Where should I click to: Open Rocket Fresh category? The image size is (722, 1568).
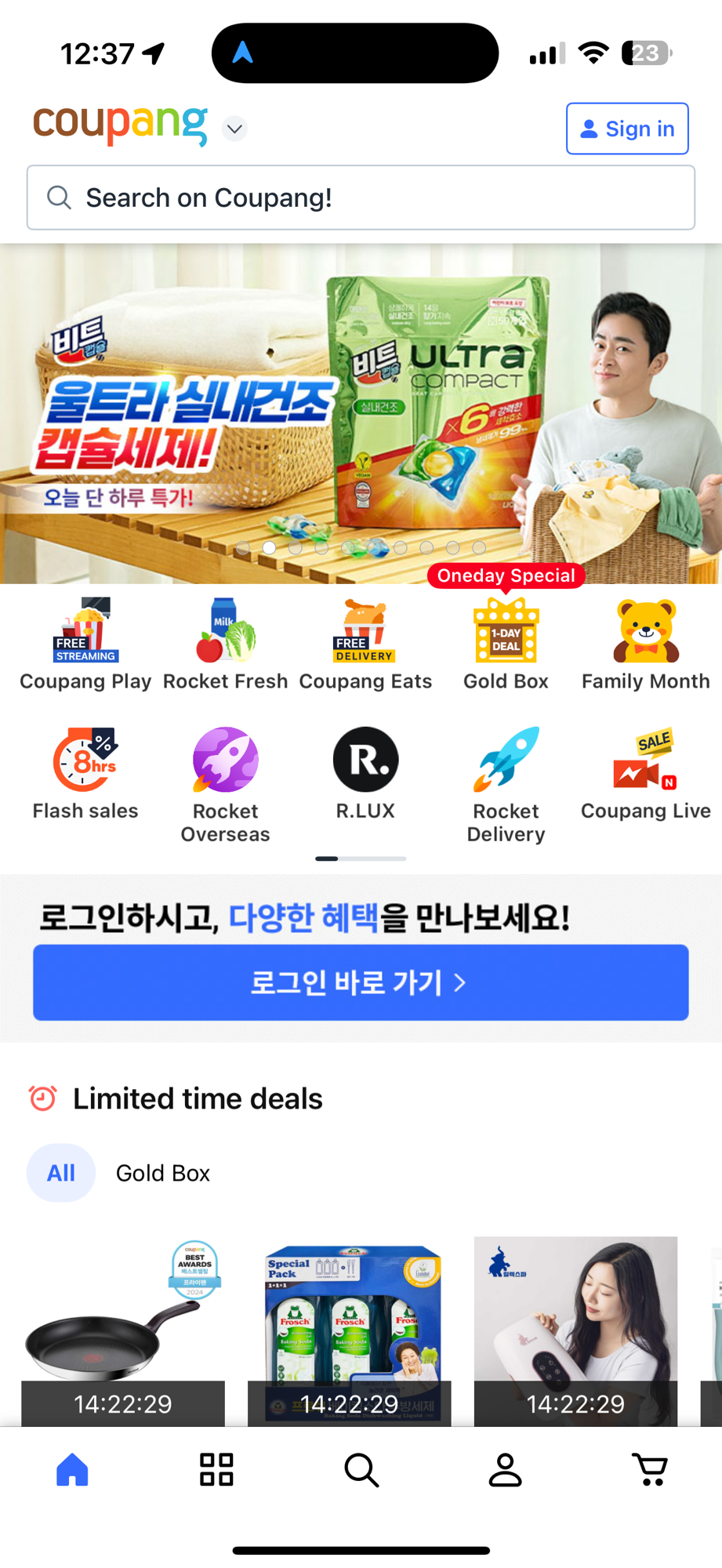click(225, 644)
